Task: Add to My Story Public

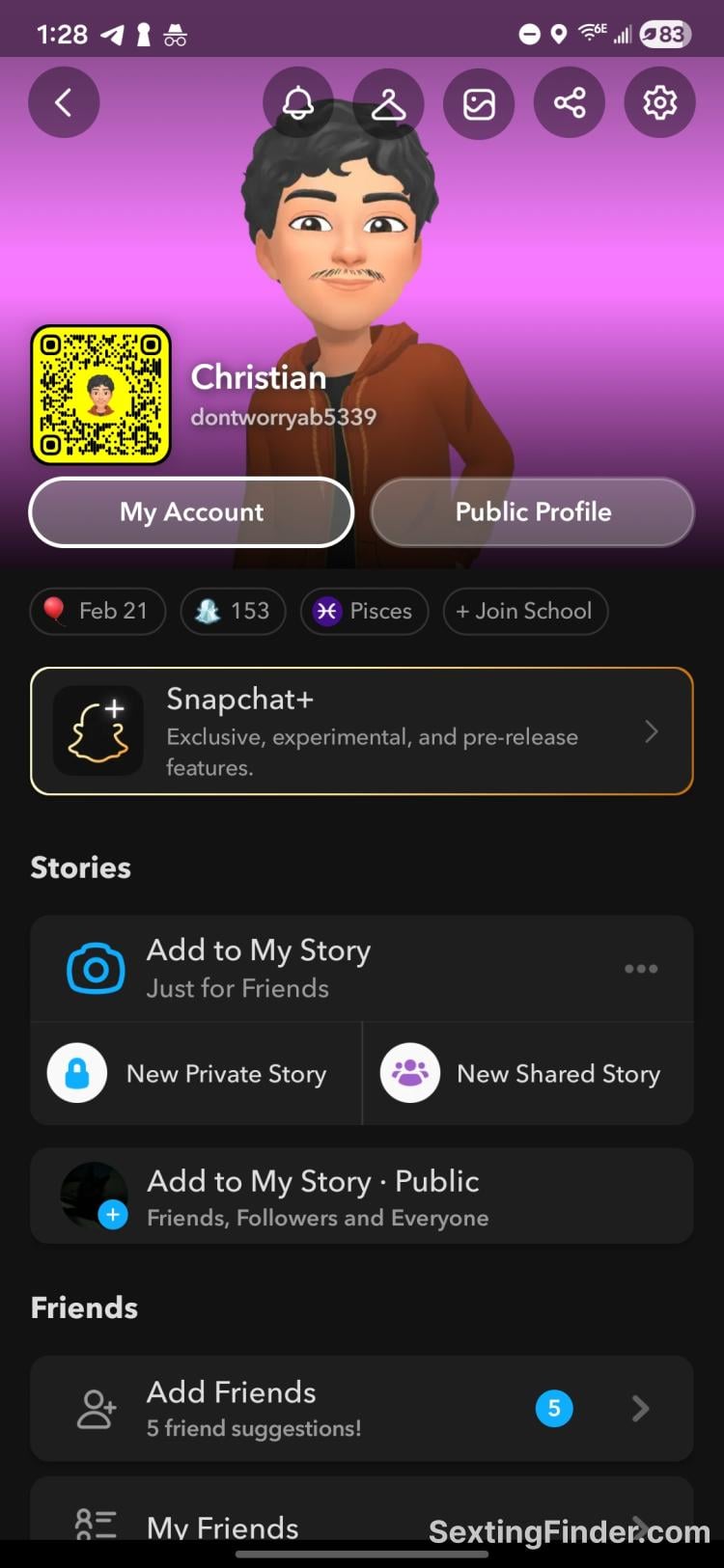Action: tap(362, 1197)
